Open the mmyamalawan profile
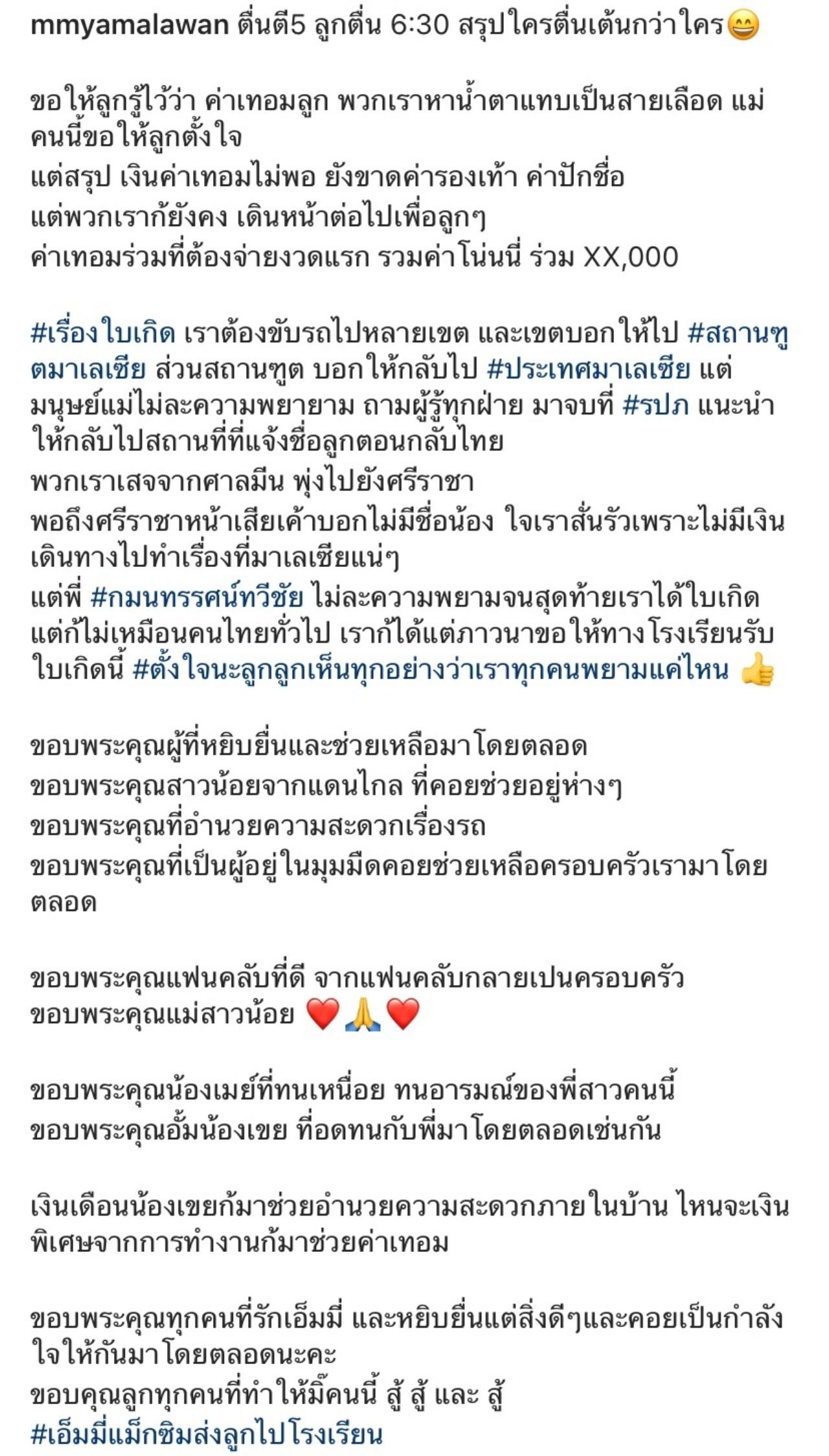Image resolution: width=829 pixels, height=1456 pixels. tap(130, 26)
